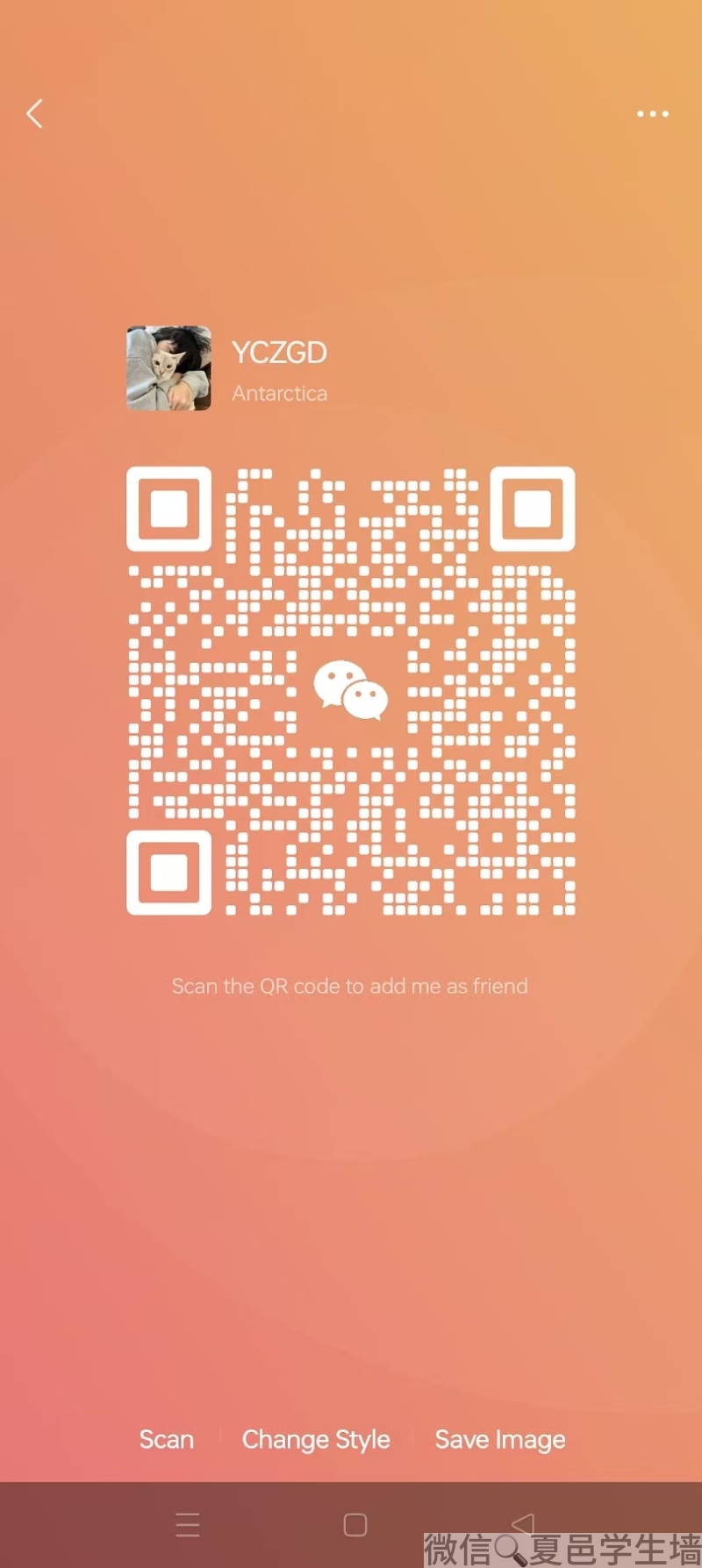Open recent apps from the navigation bar
Image resolution: width=702 pixels, height=1568 pixels.
[188, 1525]
